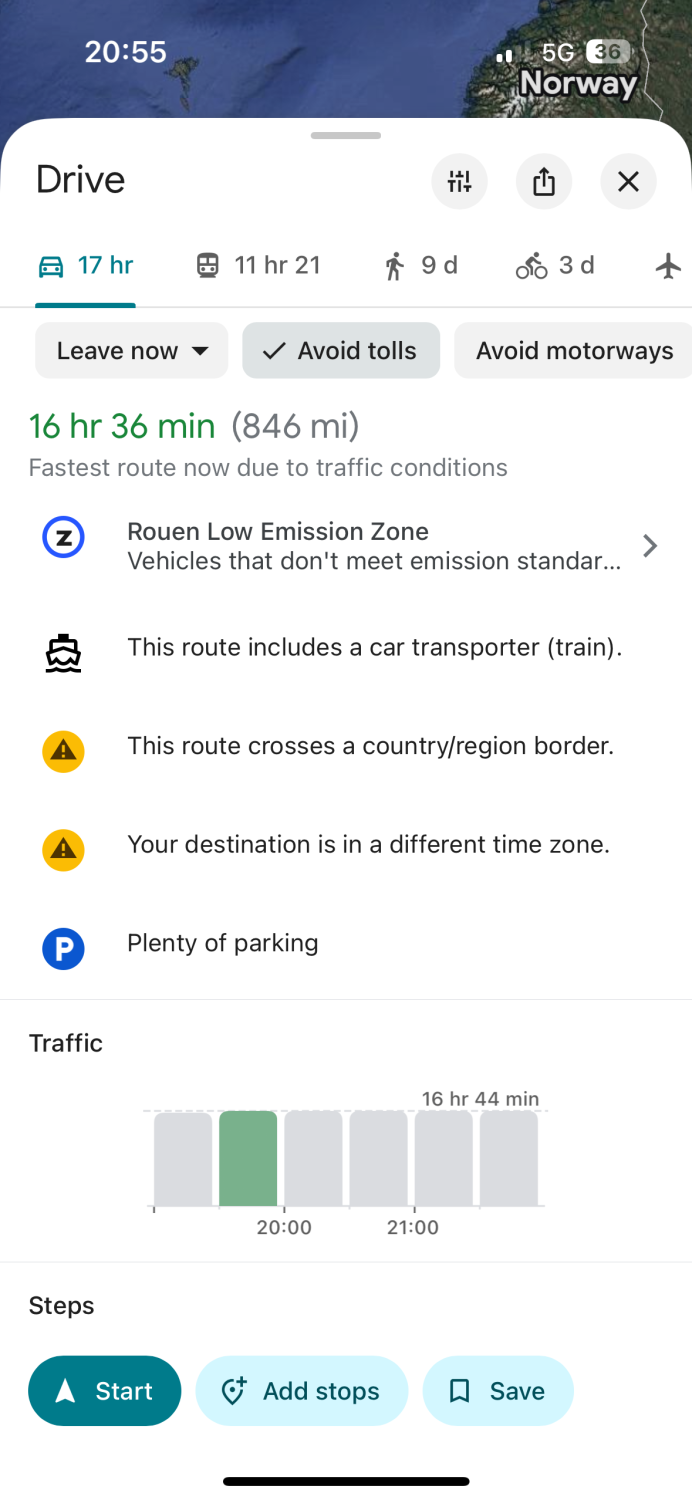Close the Drive directions panel
The image size is (692, 1500).
pos(628,182)
